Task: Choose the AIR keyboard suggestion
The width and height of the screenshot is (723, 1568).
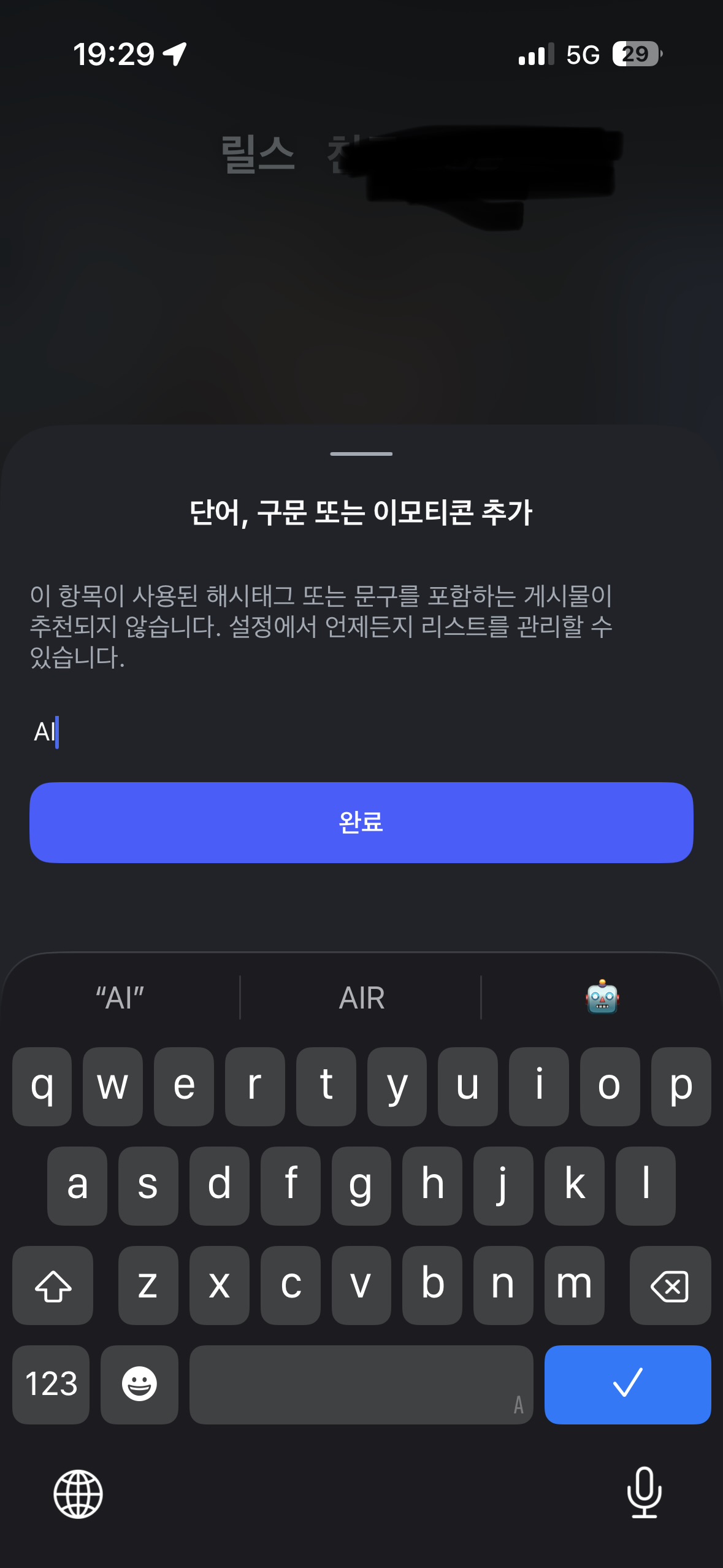Action: pyautogui.click(x=362, y=998)
